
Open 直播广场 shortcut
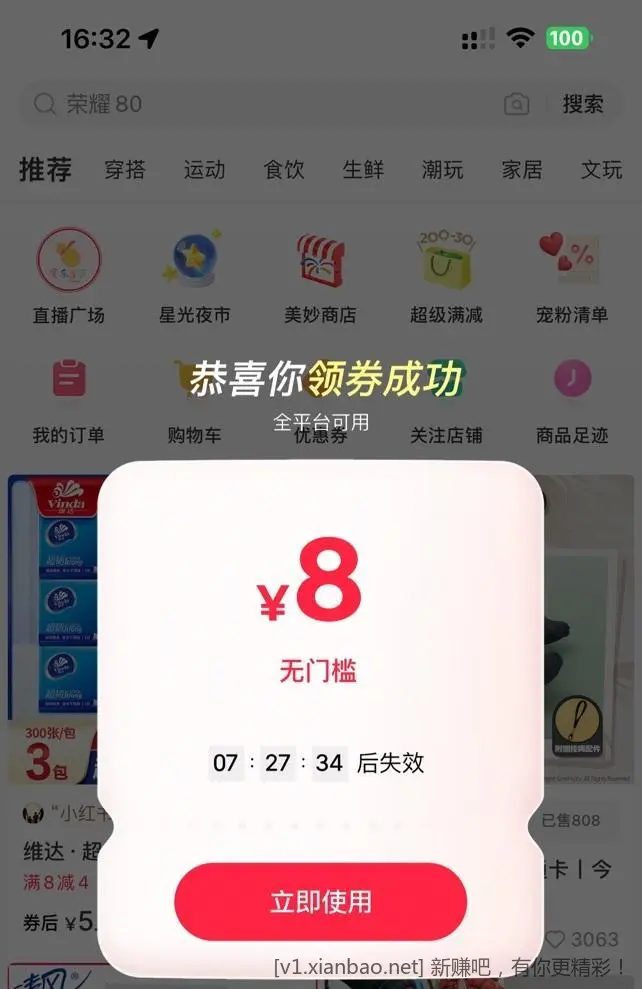(69, 275)
